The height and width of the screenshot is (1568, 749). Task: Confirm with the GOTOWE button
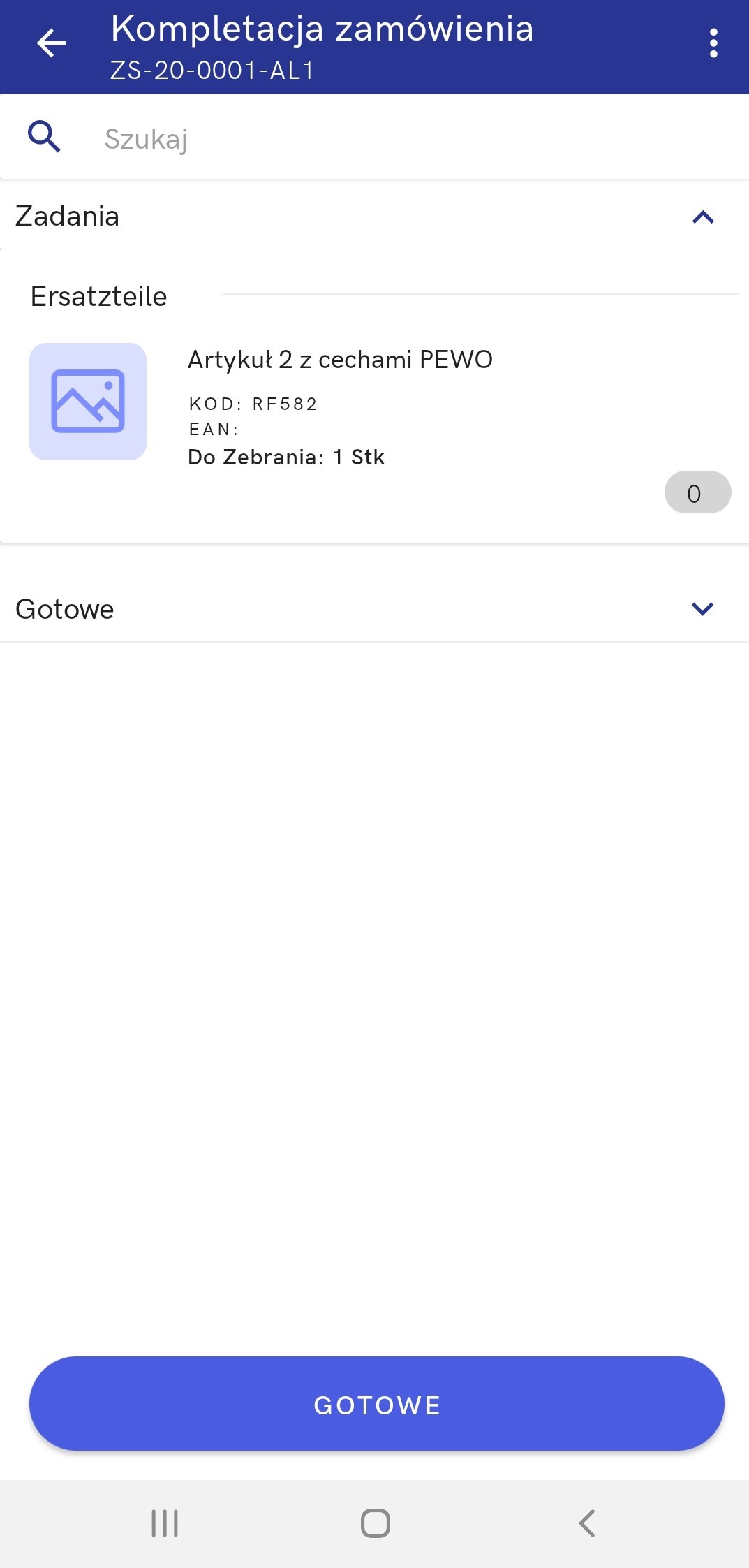(x=376, y=1404)
